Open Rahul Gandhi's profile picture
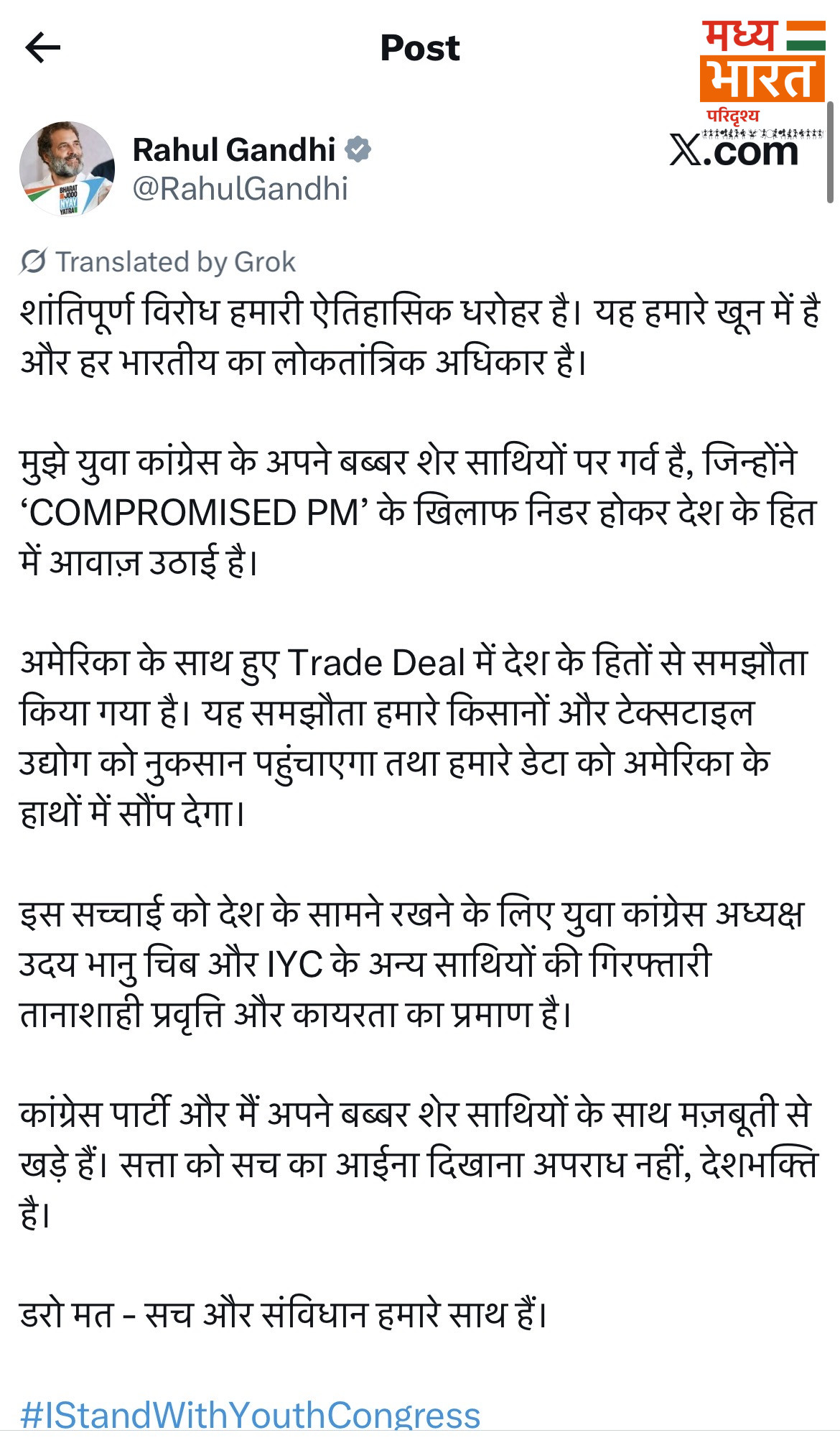 click(x=67, y=169)
